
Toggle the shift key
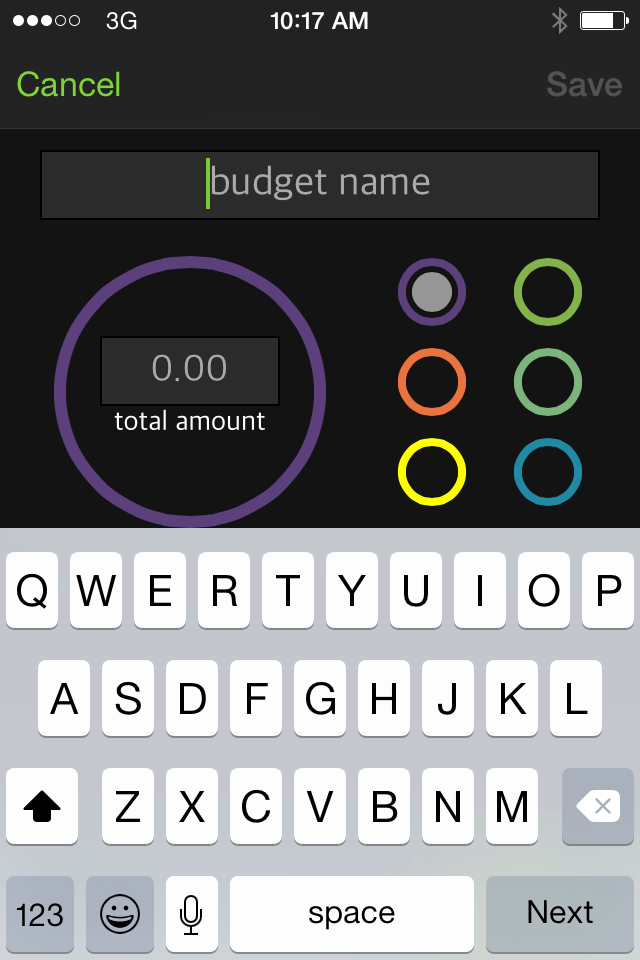click(42, 806)
